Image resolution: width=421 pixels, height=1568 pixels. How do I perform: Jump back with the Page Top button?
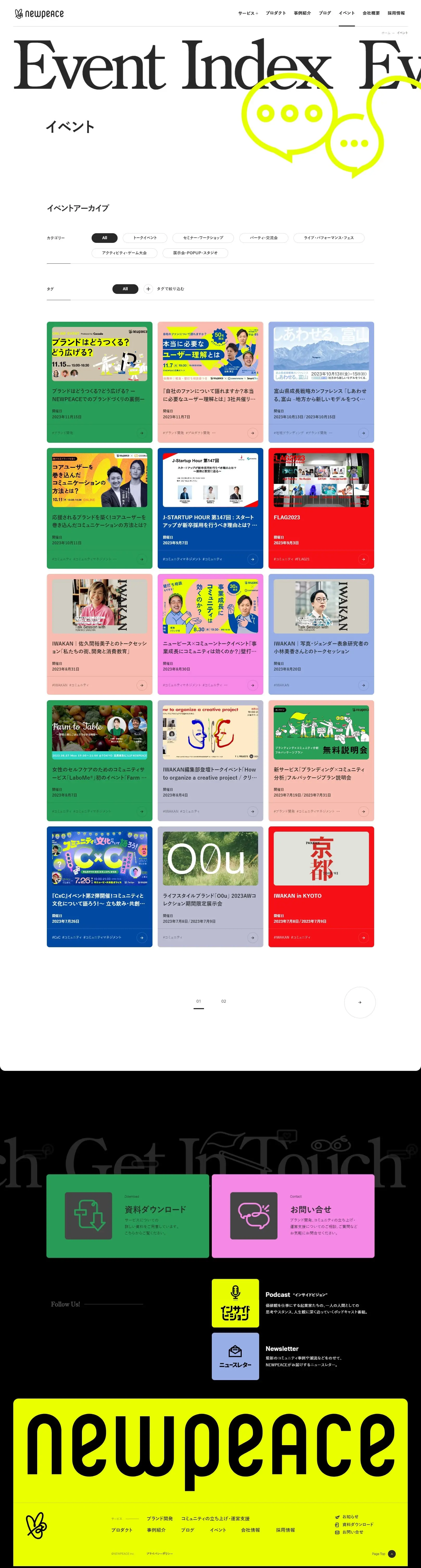point(391,1553)
